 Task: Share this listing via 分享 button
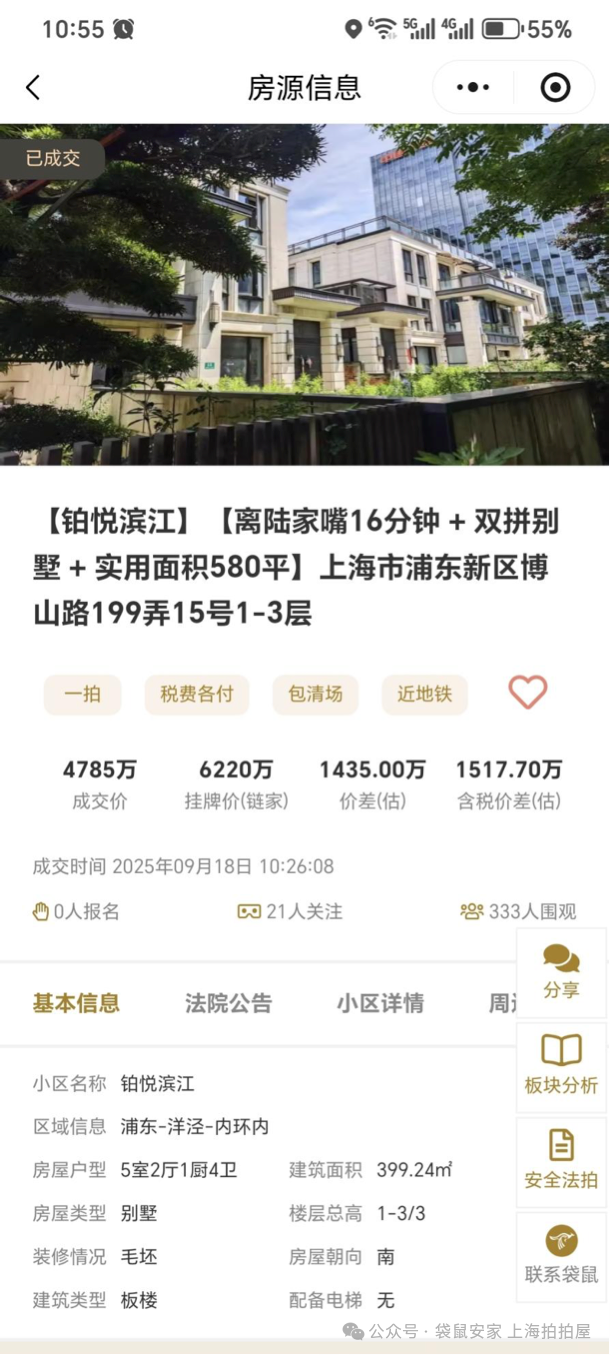(x=561, y=972)
